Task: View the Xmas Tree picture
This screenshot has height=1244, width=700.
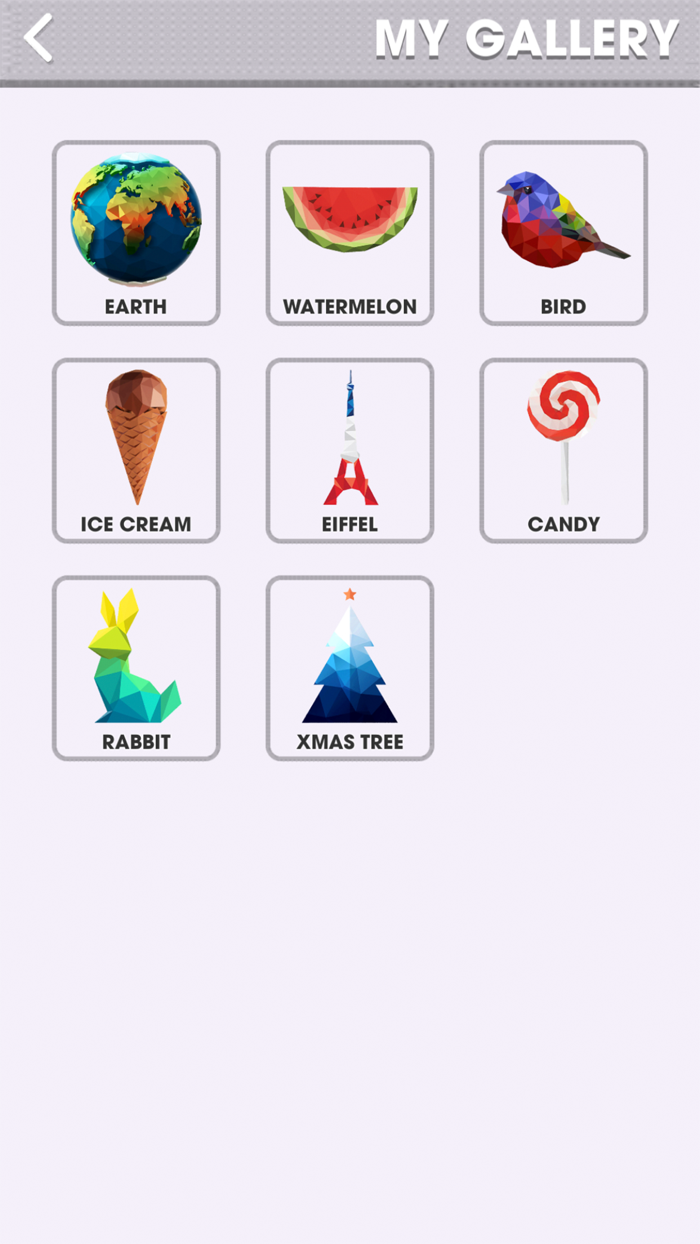Action: tap(350, 668)
